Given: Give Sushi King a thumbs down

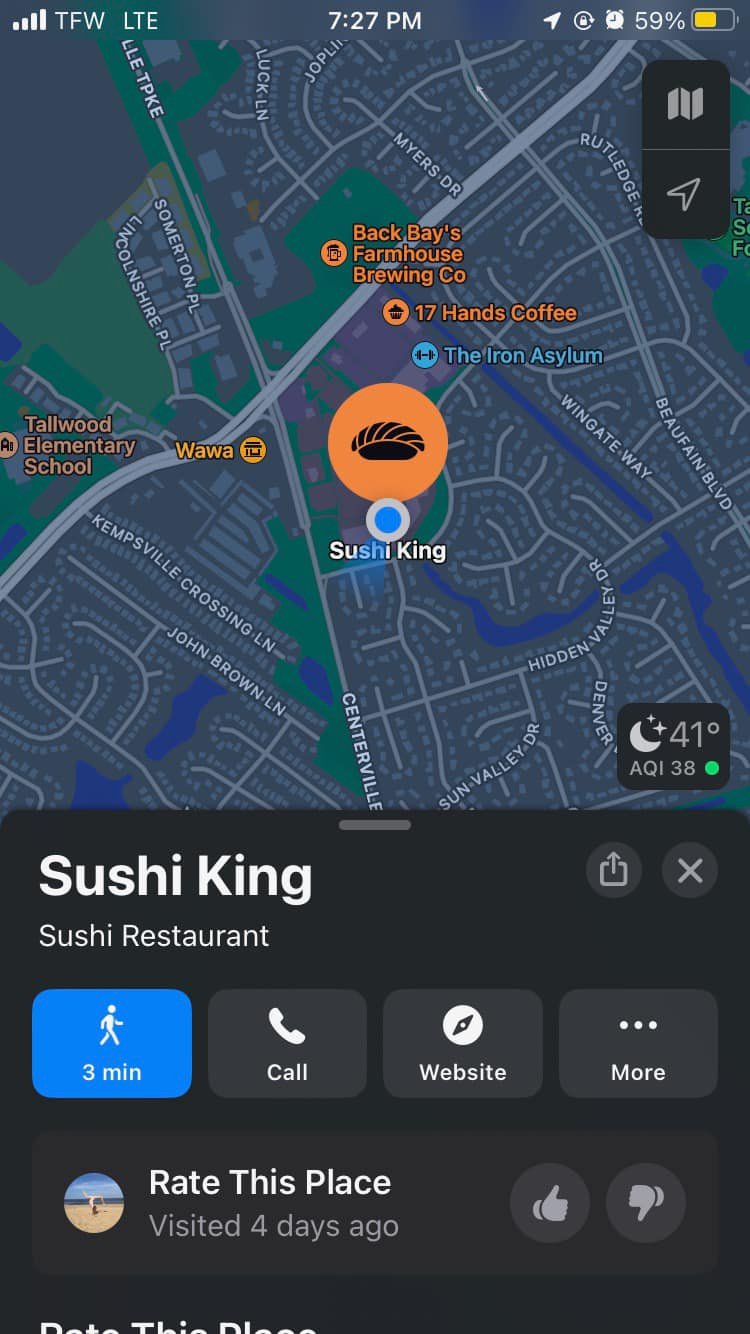Looking at the screenshot, I should [x=646, y=1204].
